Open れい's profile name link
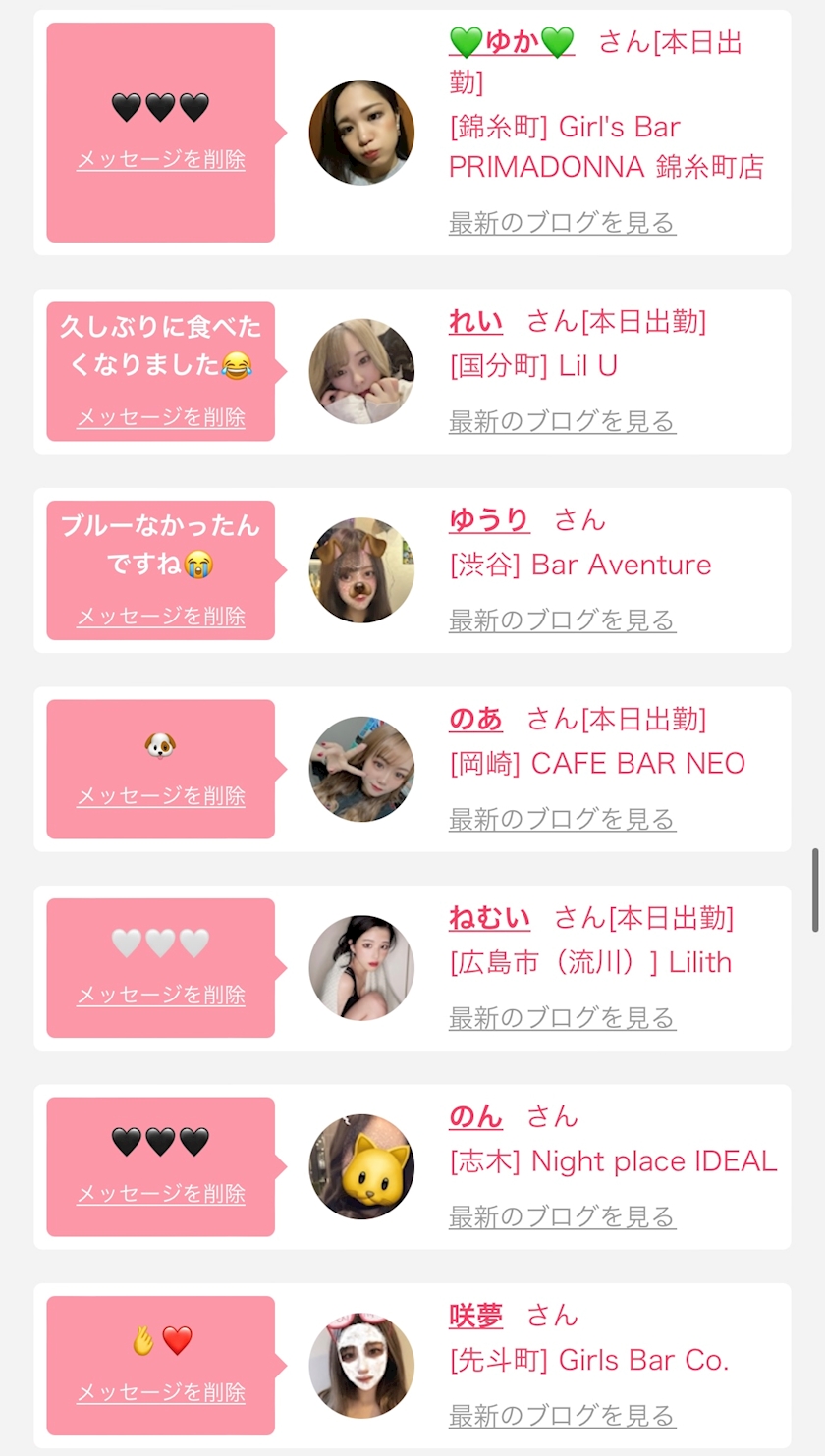825x1456 pixels. [475, 322]
